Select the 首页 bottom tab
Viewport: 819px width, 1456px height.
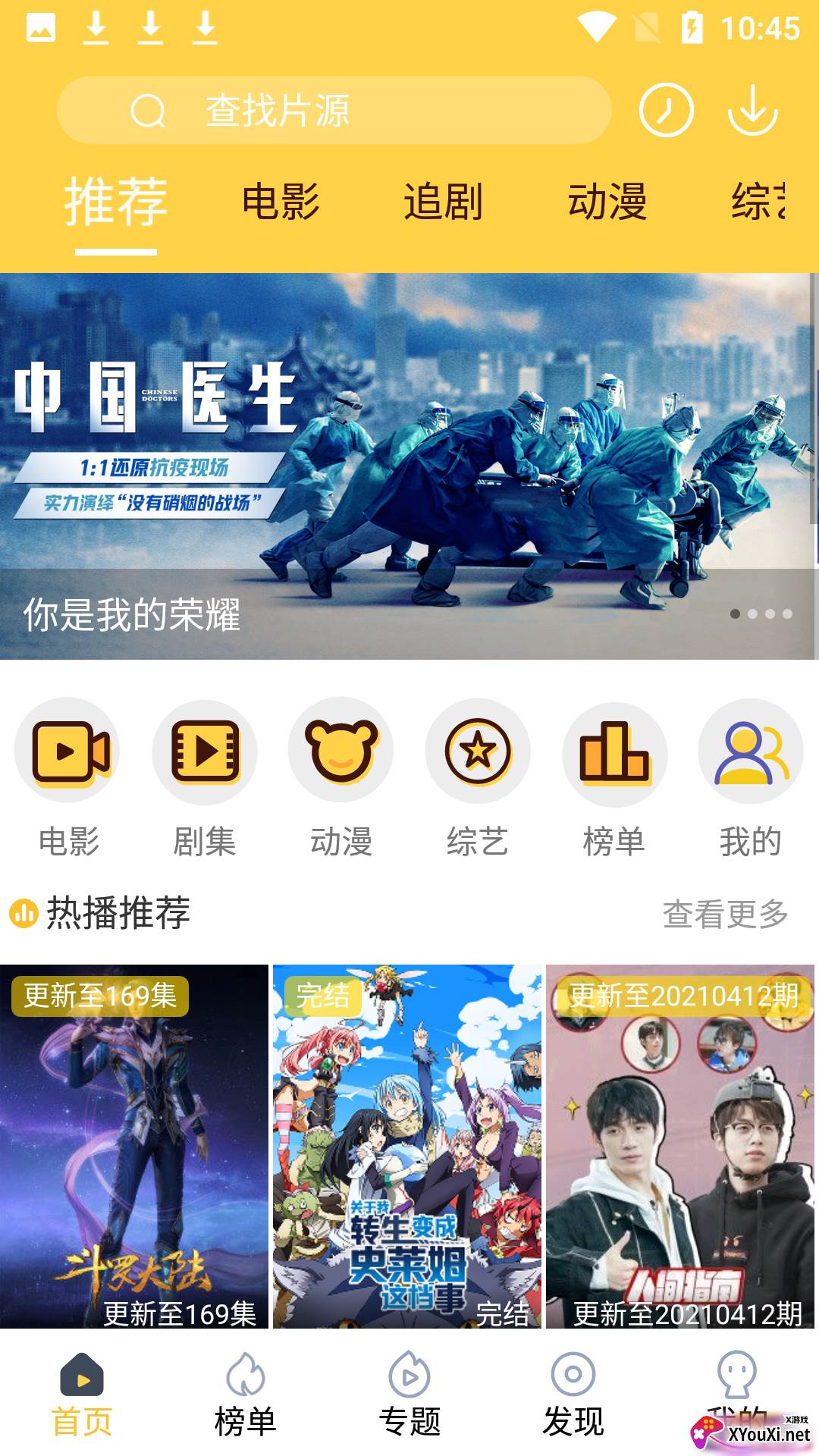coord(82,1395)
